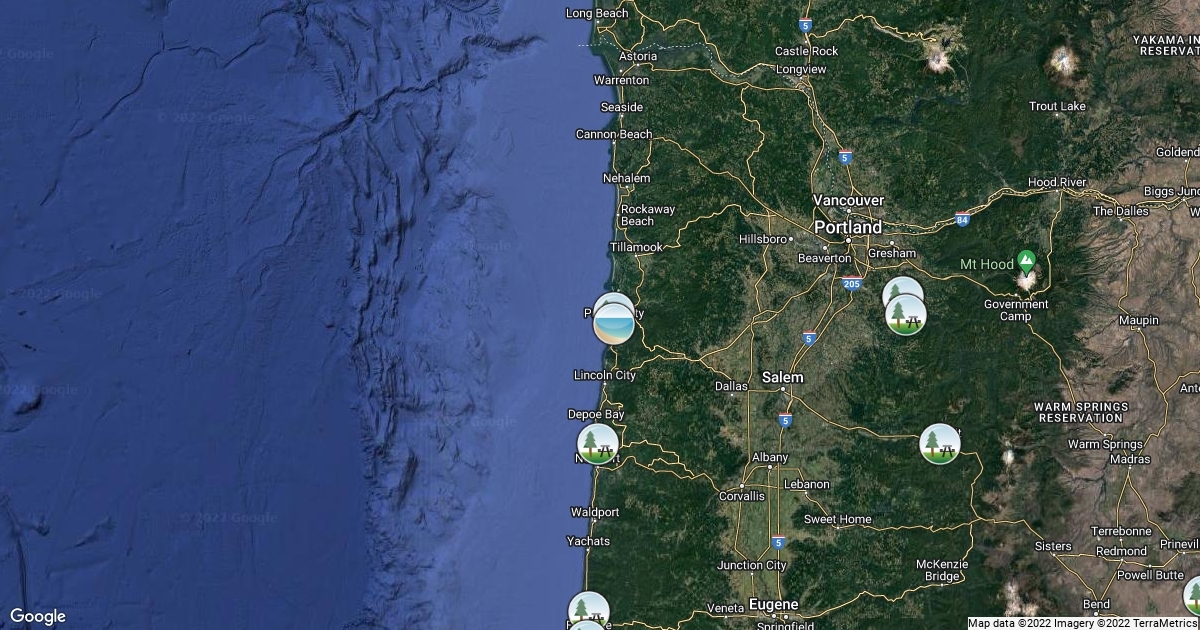This screenshot has height=630, width=1200.
Task: Open the park marker on the coast below Yachats
Action: pyautogui.click(x=588, y=610)
